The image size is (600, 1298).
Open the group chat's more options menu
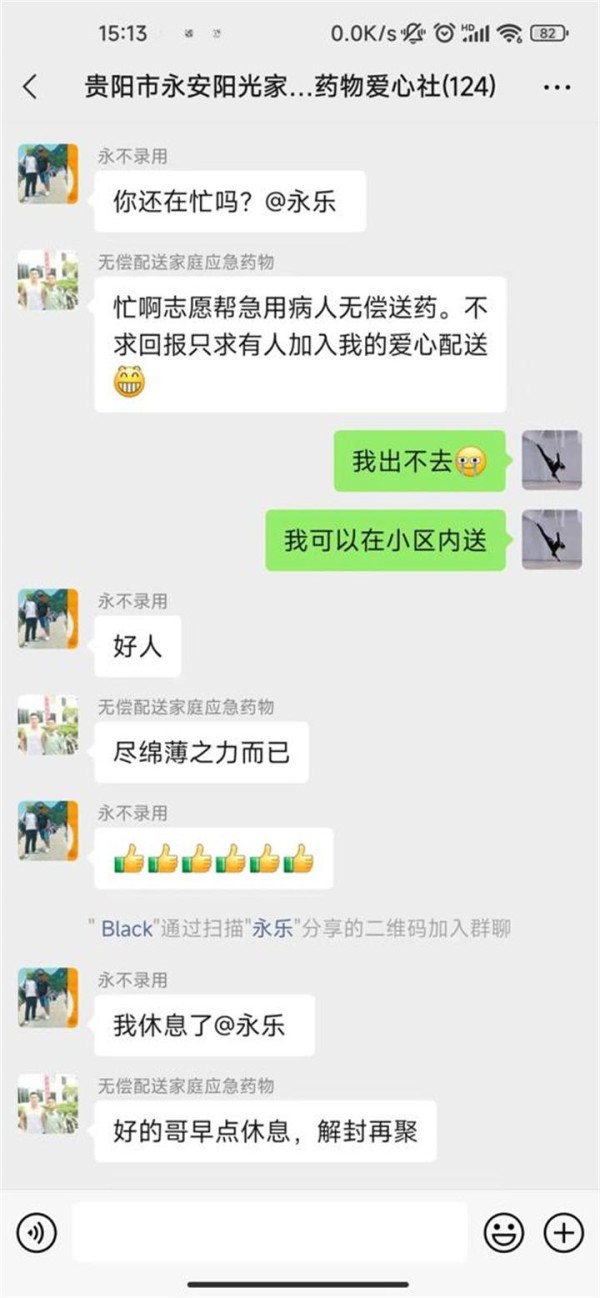point(556,88)
